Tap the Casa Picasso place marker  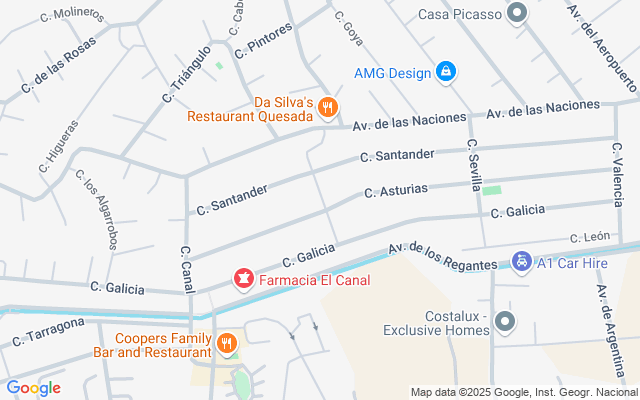tap(517, 13)
